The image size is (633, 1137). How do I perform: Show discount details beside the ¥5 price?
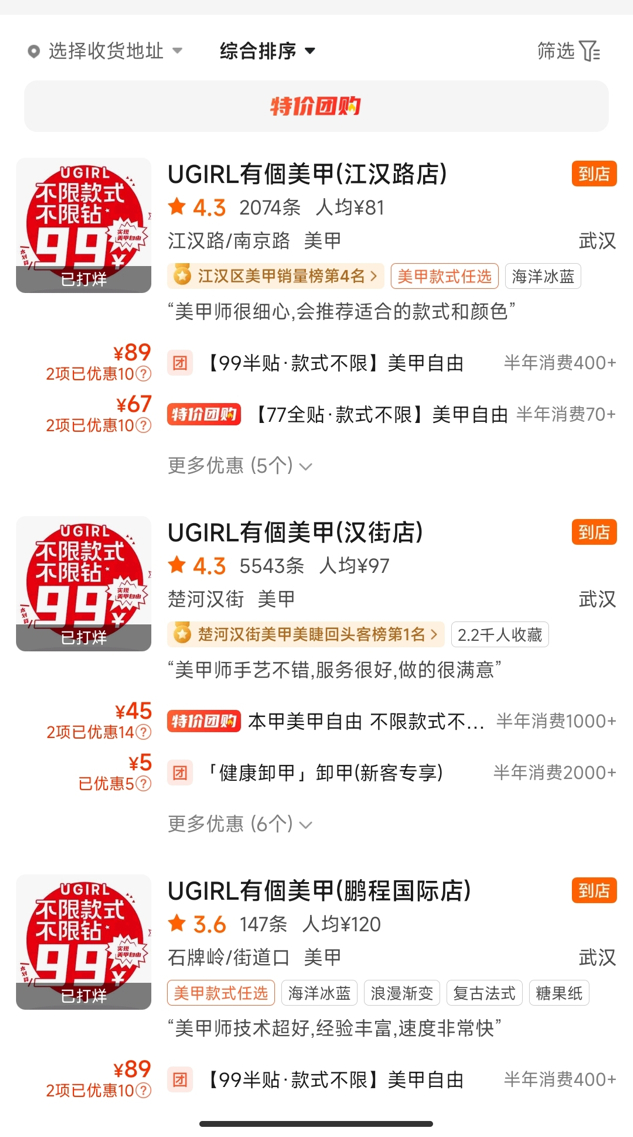click(144, 784)
